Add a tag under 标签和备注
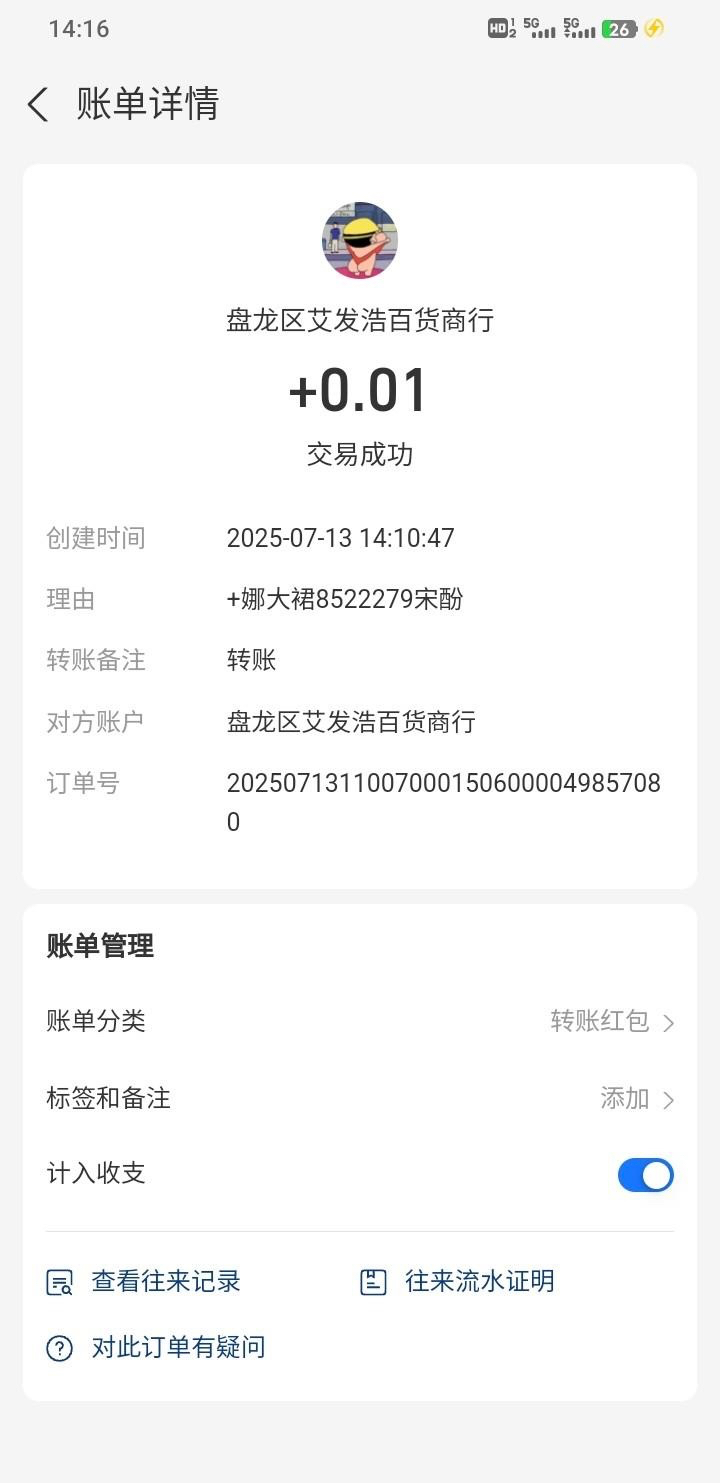 click(x=637, y=1098)
